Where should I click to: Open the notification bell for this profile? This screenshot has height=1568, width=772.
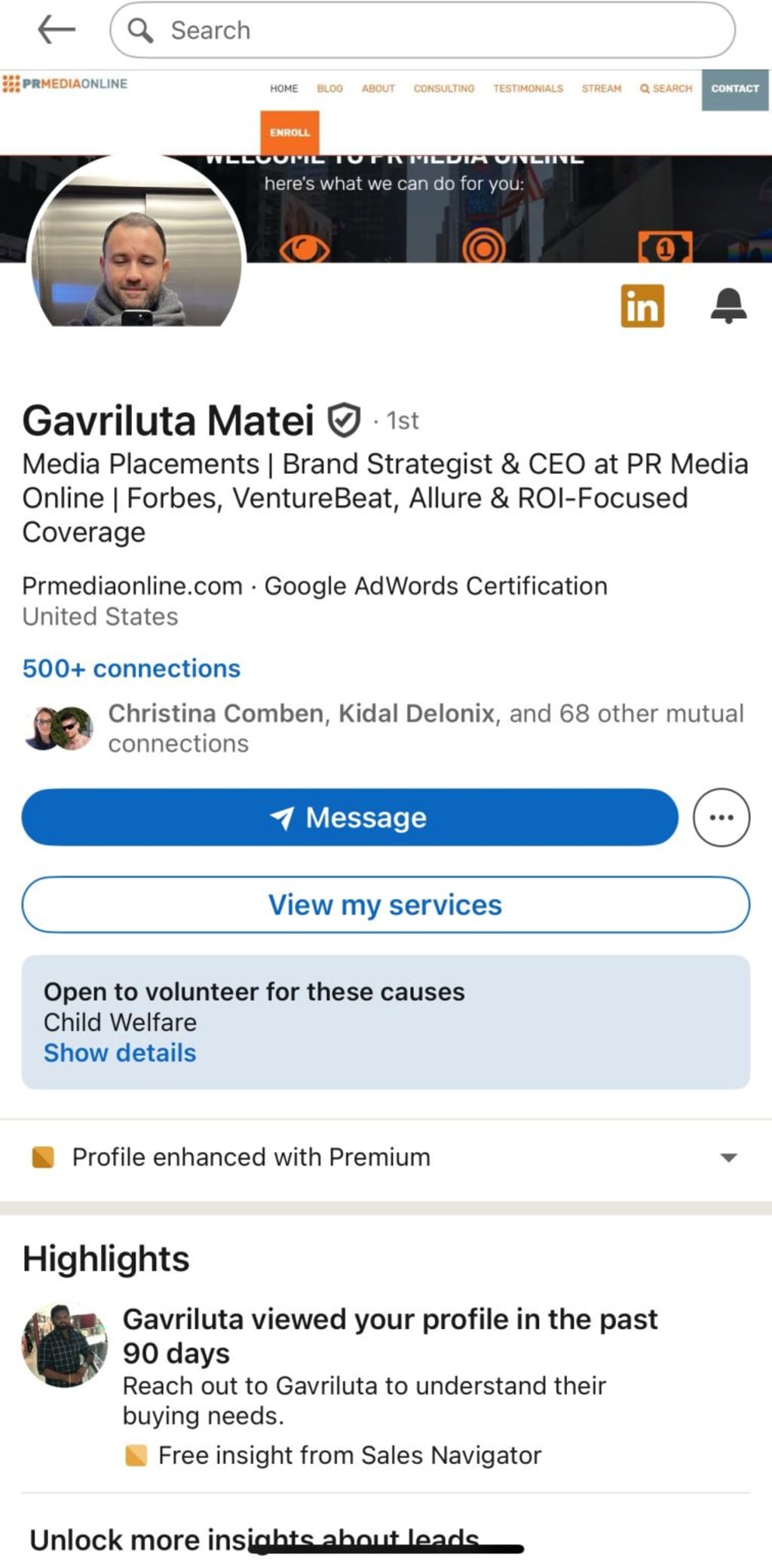[x=728, y=306]
